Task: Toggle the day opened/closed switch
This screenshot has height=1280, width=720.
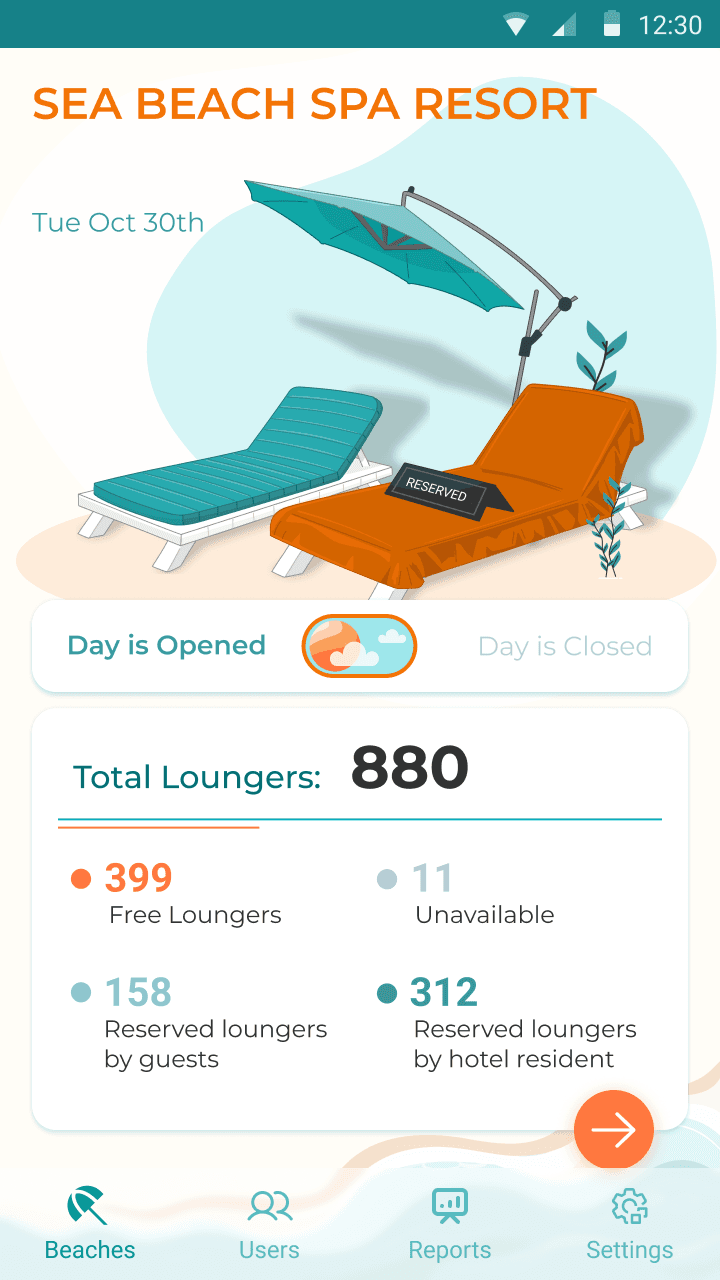Action: 359,646
